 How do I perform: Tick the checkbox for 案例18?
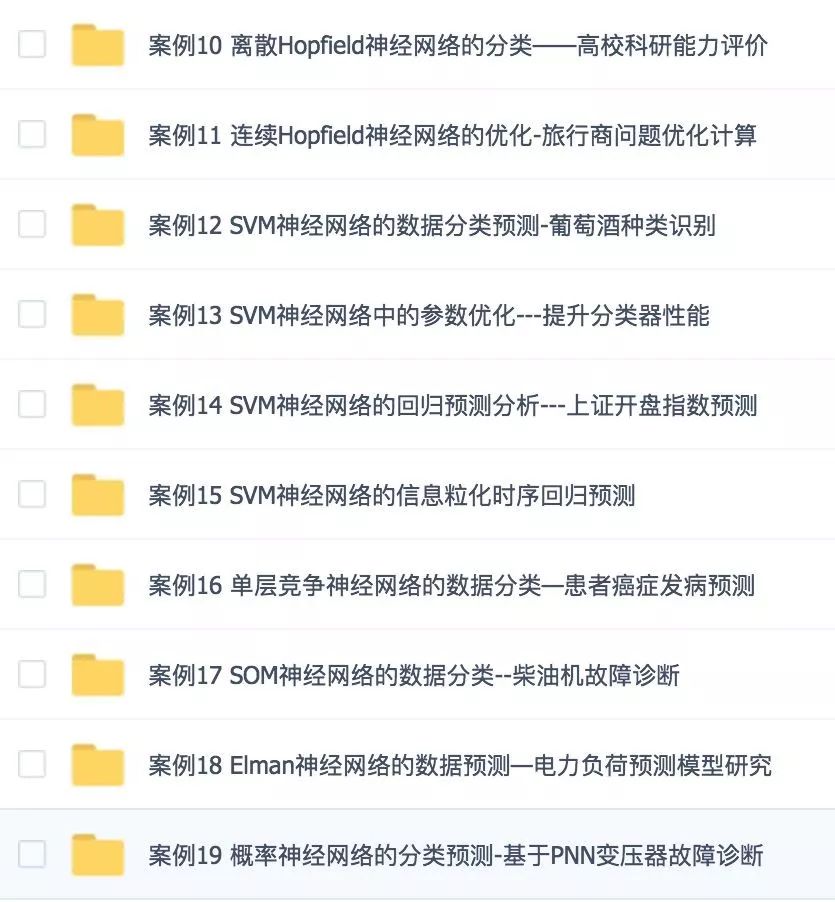tap(32, 765)
